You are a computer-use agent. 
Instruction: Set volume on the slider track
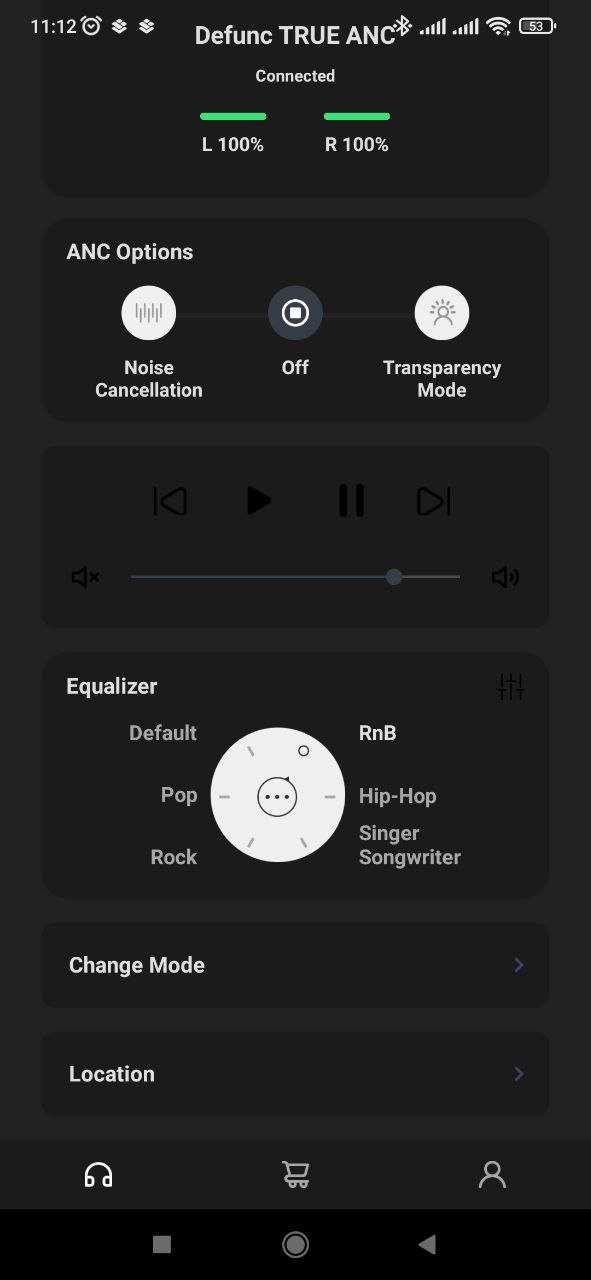pos(295,577)
